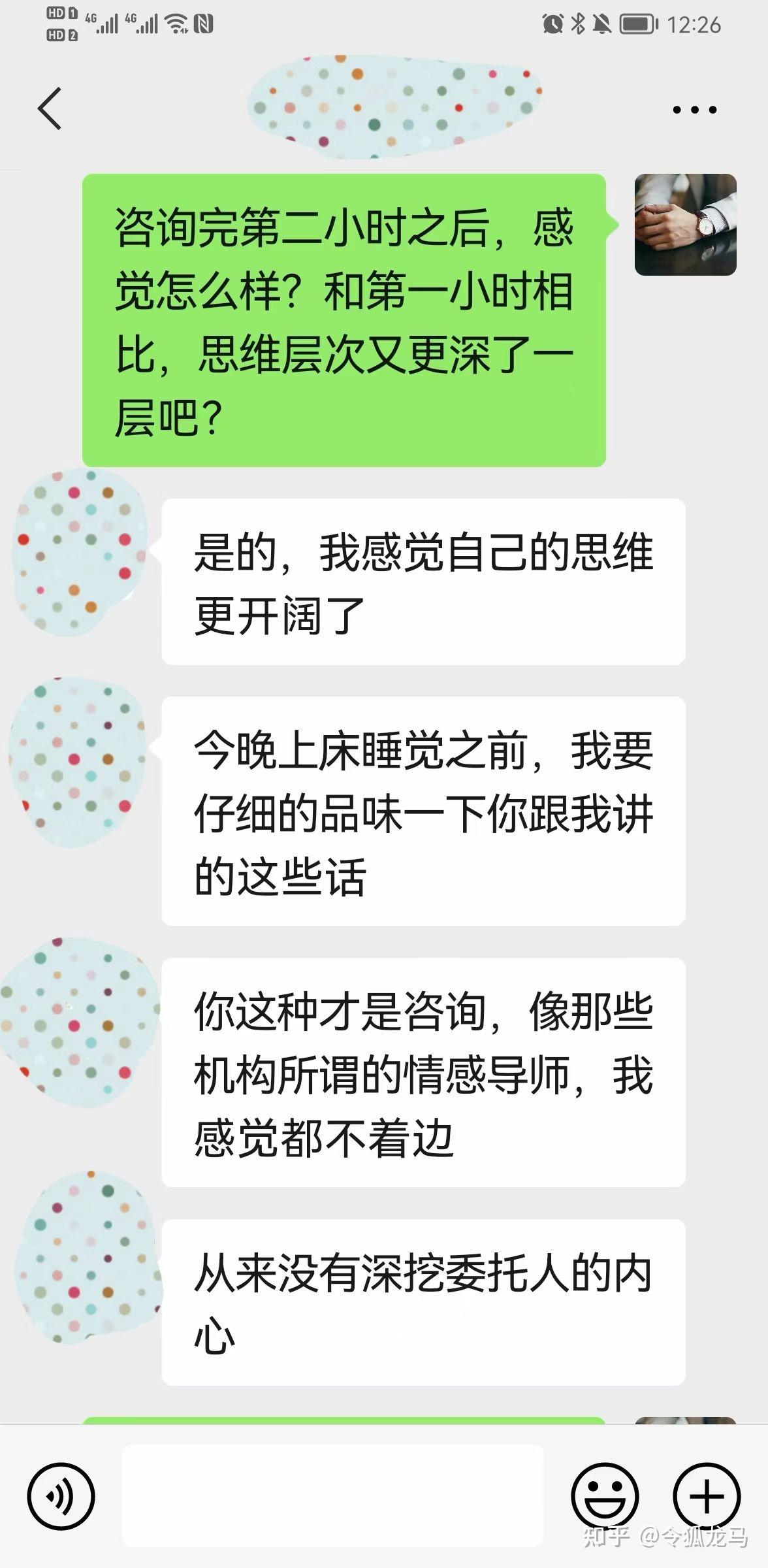This screenshot has width=768, height=1568.
Task: Open the three-dot chat info menu
Action: click(x=694, y=110)
